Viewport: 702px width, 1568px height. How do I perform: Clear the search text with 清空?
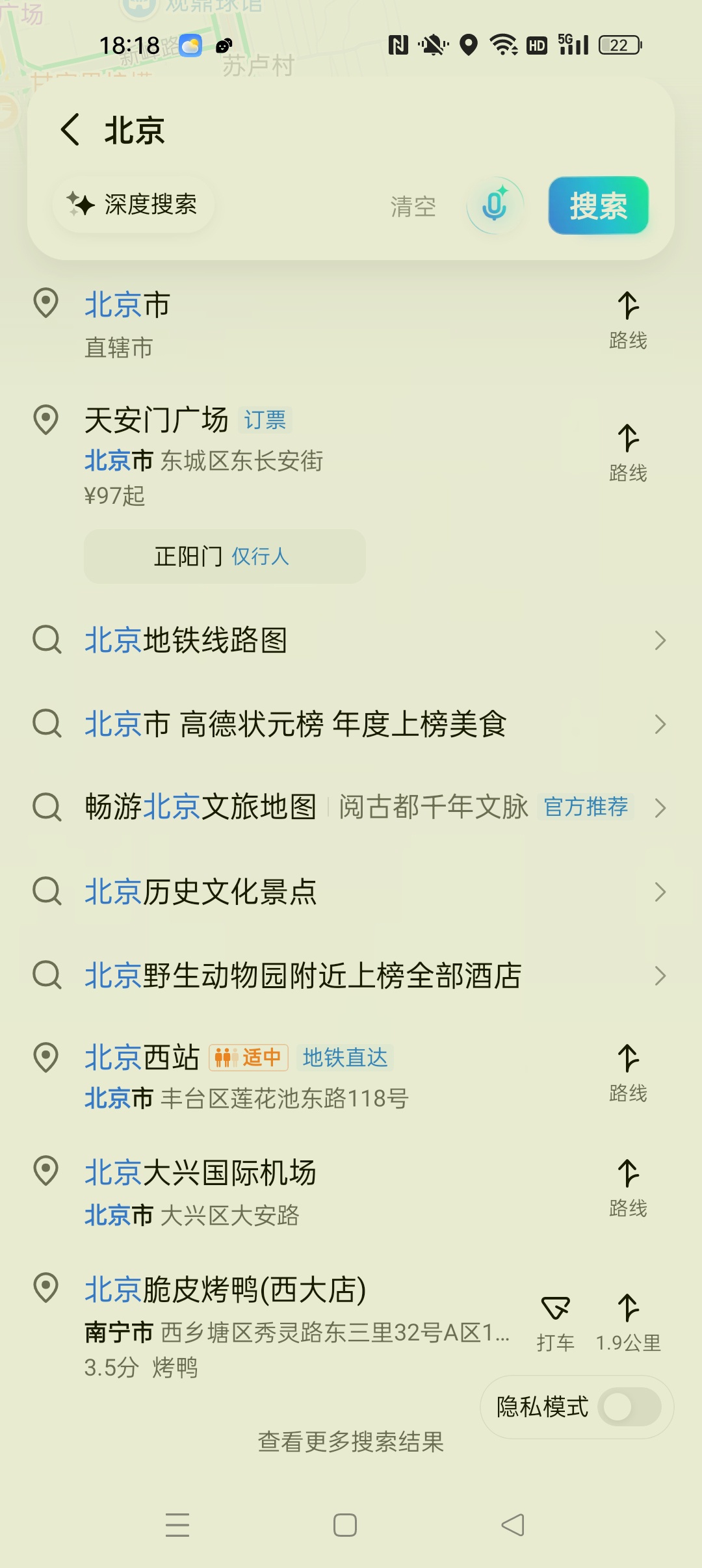(413, 206)
